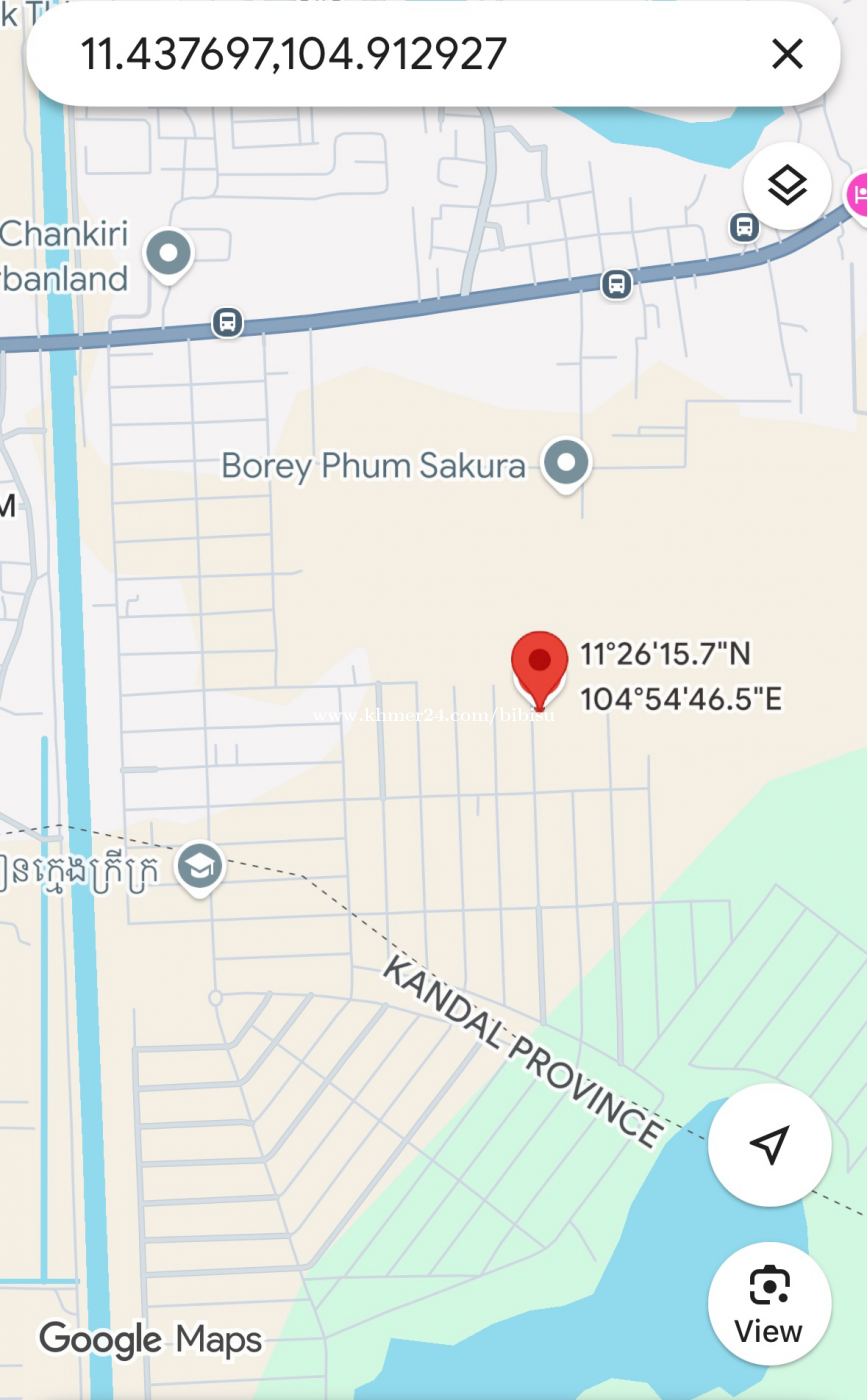Select the Chankiri Urbanland place marker
This screenshot has width=867, height=1400.
168,254
